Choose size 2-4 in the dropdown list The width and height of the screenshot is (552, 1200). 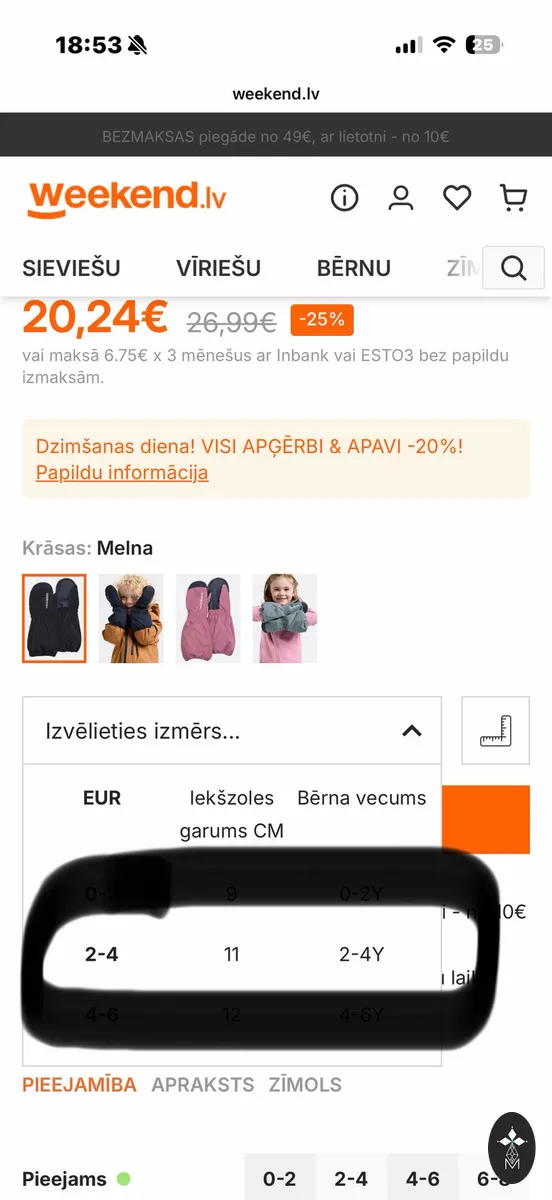232,954
